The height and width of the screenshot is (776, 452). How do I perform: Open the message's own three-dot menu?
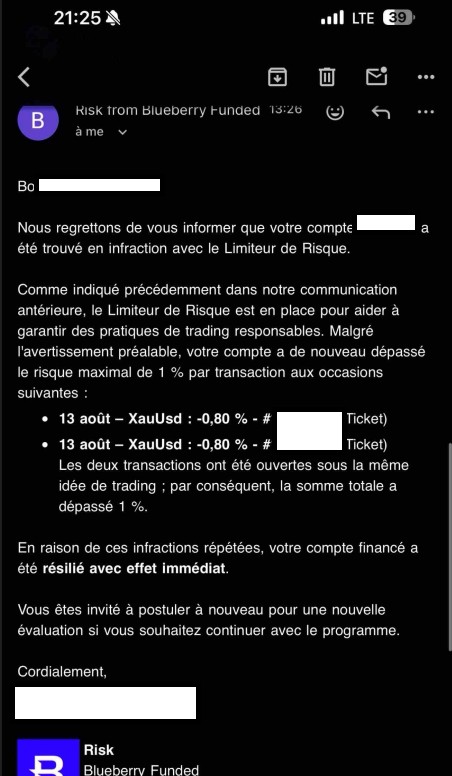click(426, 112)
